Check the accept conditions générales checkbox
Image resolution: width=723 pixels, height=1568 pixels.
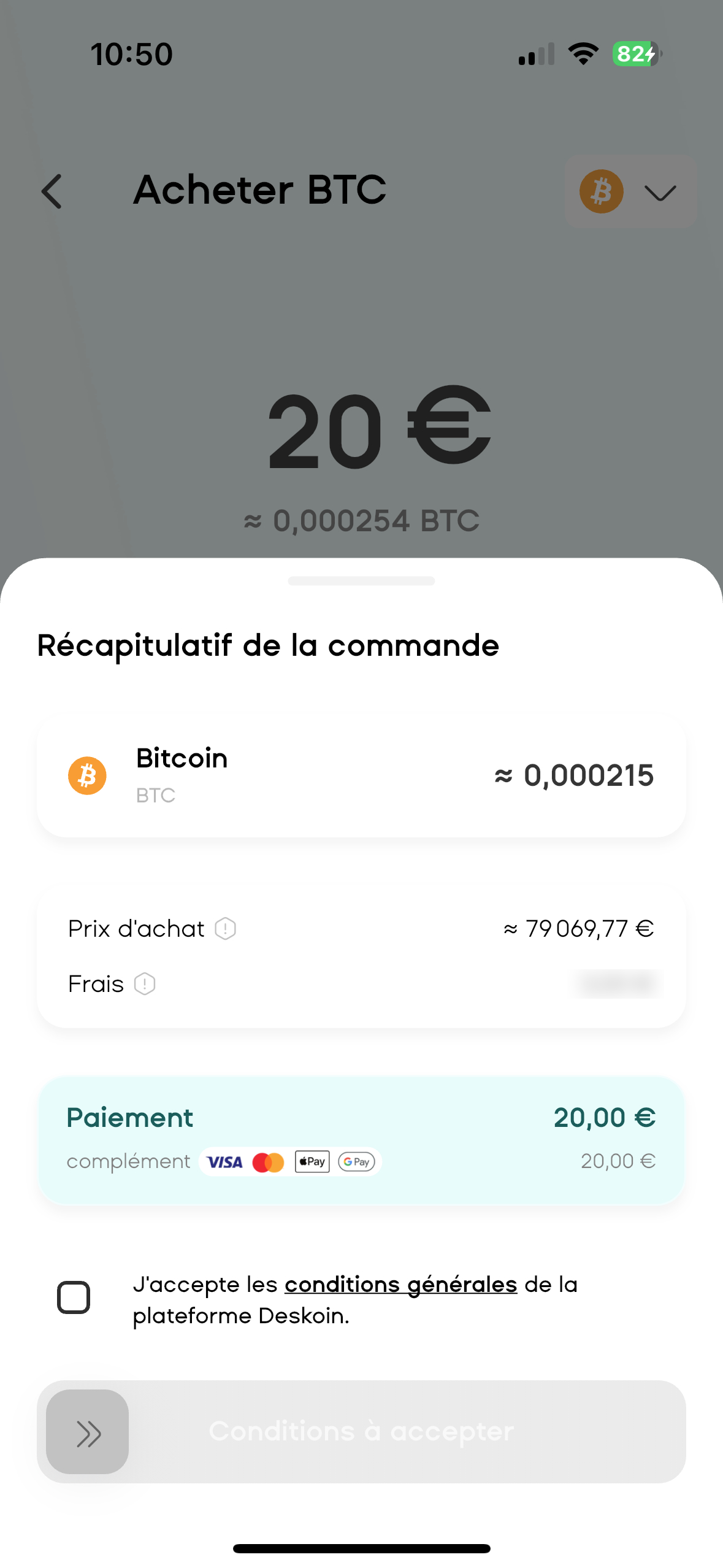tap(74, 1297)
